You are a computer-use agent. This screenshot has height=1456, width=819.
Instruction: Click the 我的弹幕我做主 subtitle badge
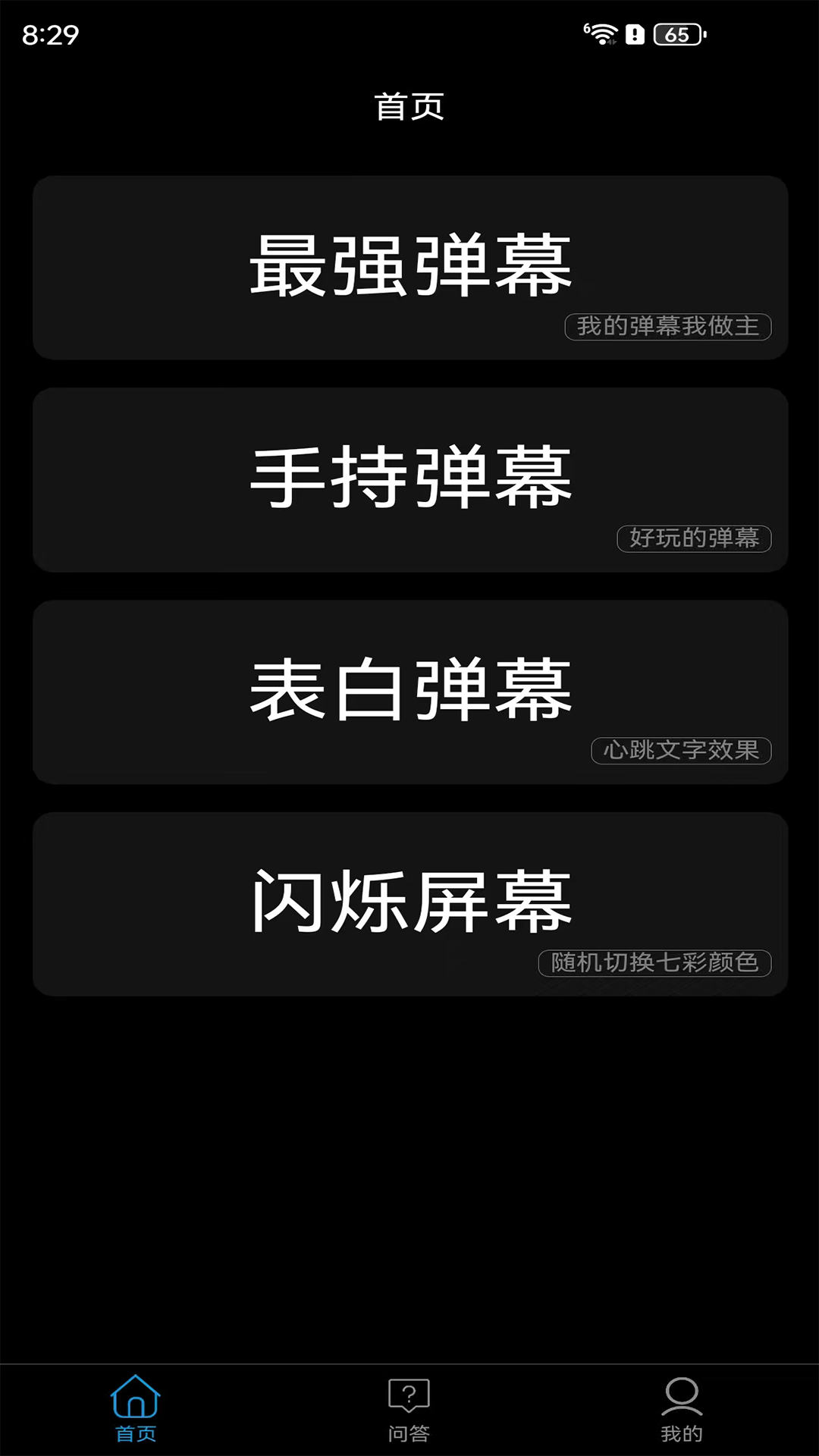(x=669, y=328)
